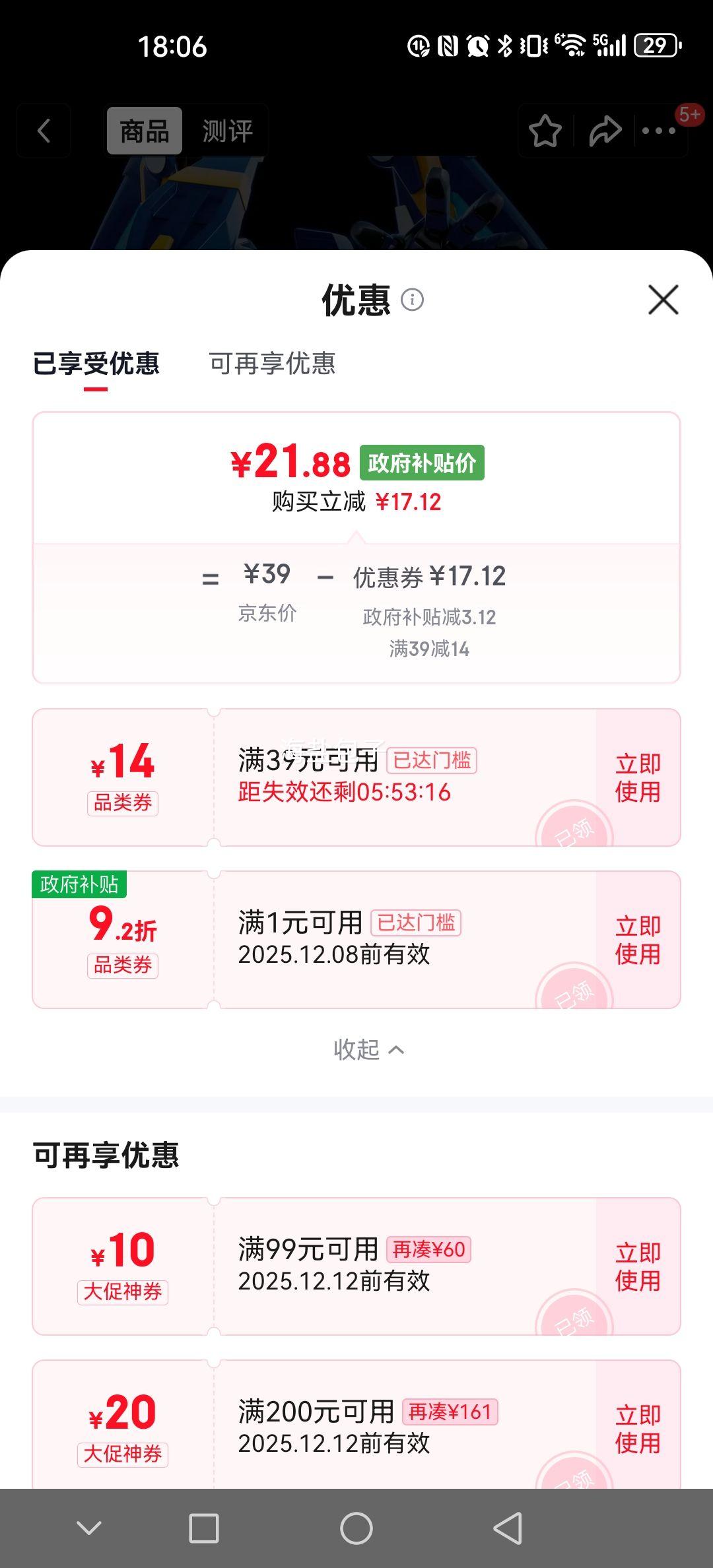This screenshot has height=1568, width=713.
Task: Use the ¥14 满39减14 coupon via 立即使用
Action: (636, 777)
